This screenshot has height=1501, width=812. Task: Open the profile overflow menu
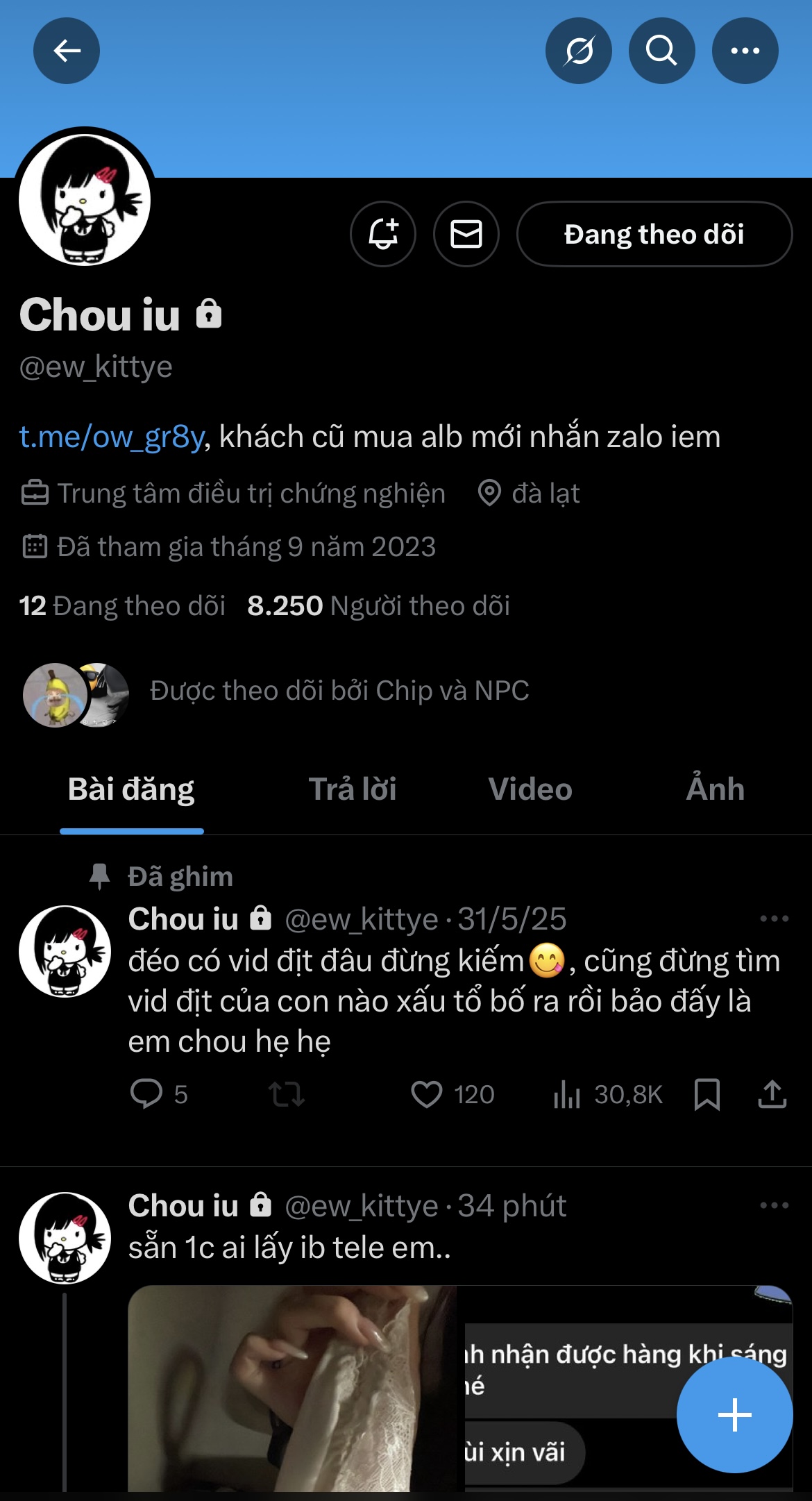click(745, 51)
